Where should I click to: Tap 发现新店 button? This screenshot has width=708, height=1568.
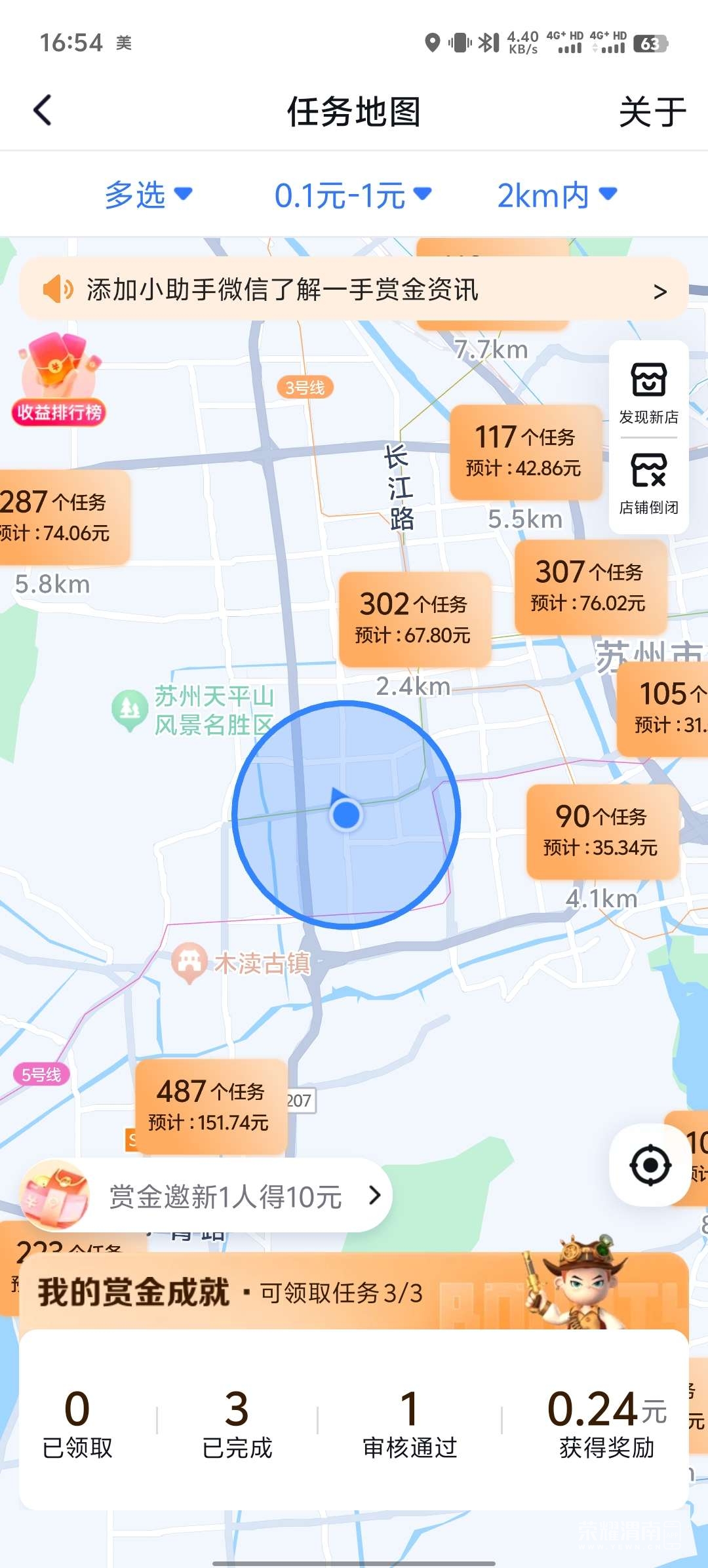click(648, 392)
